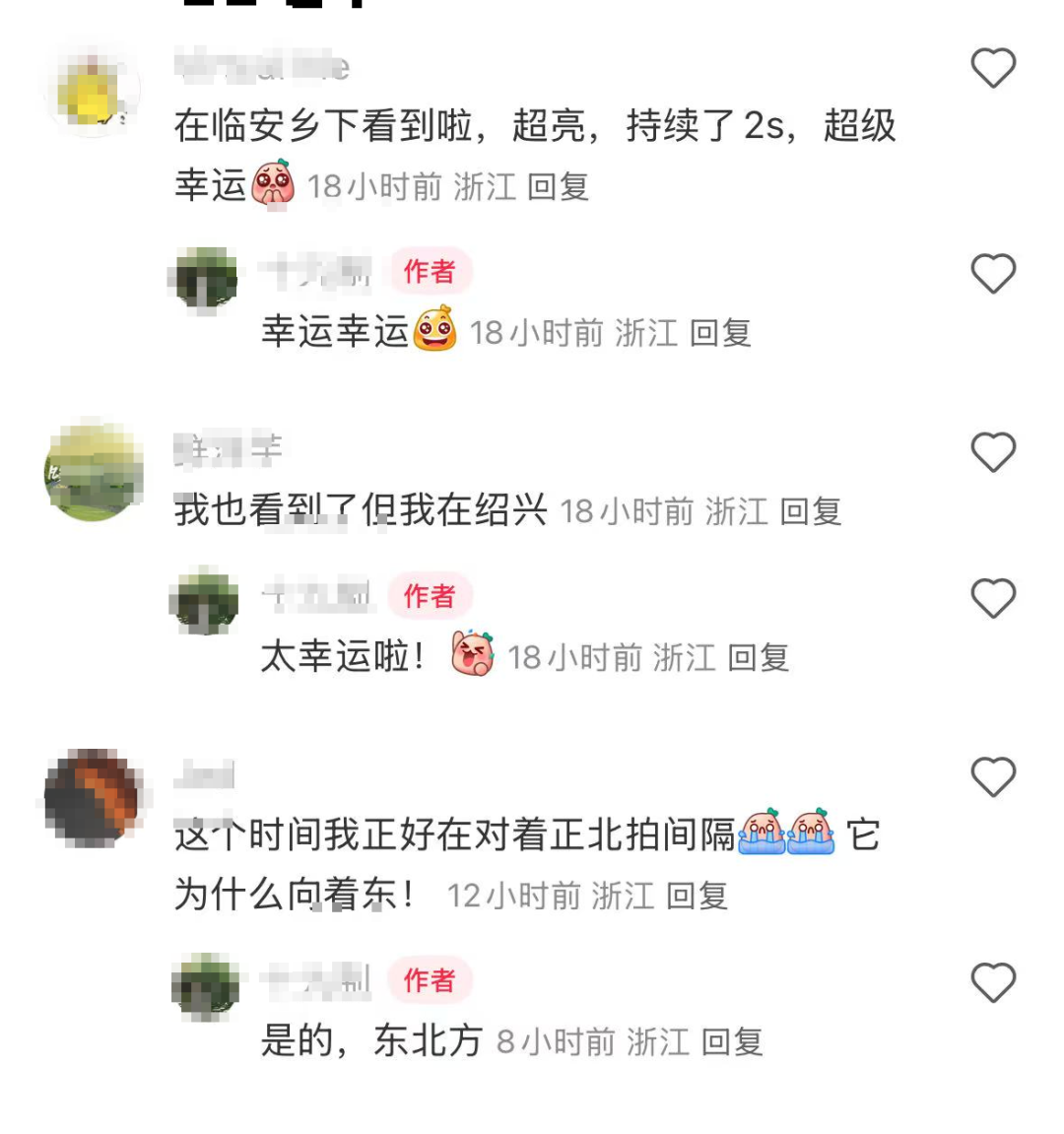
Task: Open the yellow avatar of the 临安 commenter
Action: 93,91
